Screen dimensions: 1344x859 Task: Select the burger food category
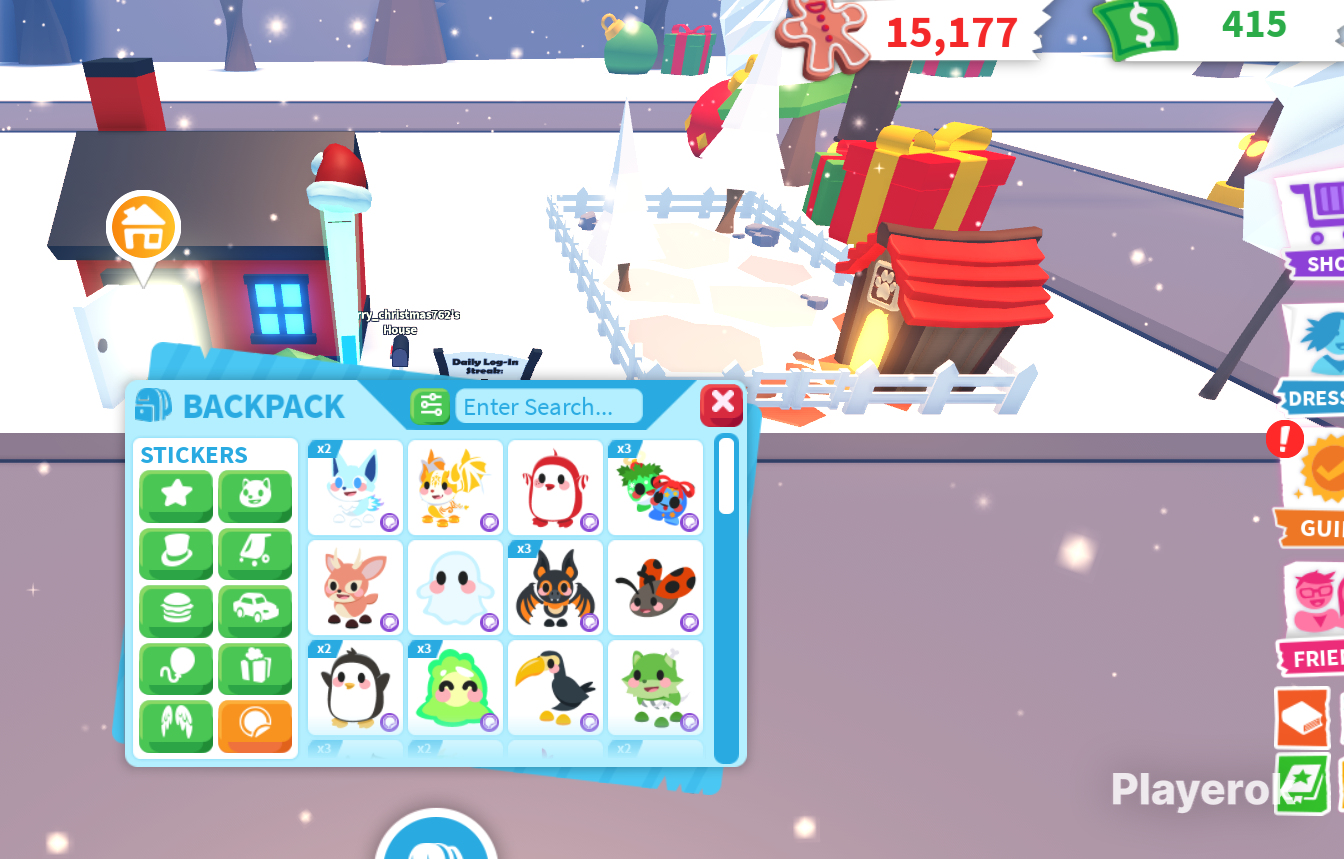(176, 610)
